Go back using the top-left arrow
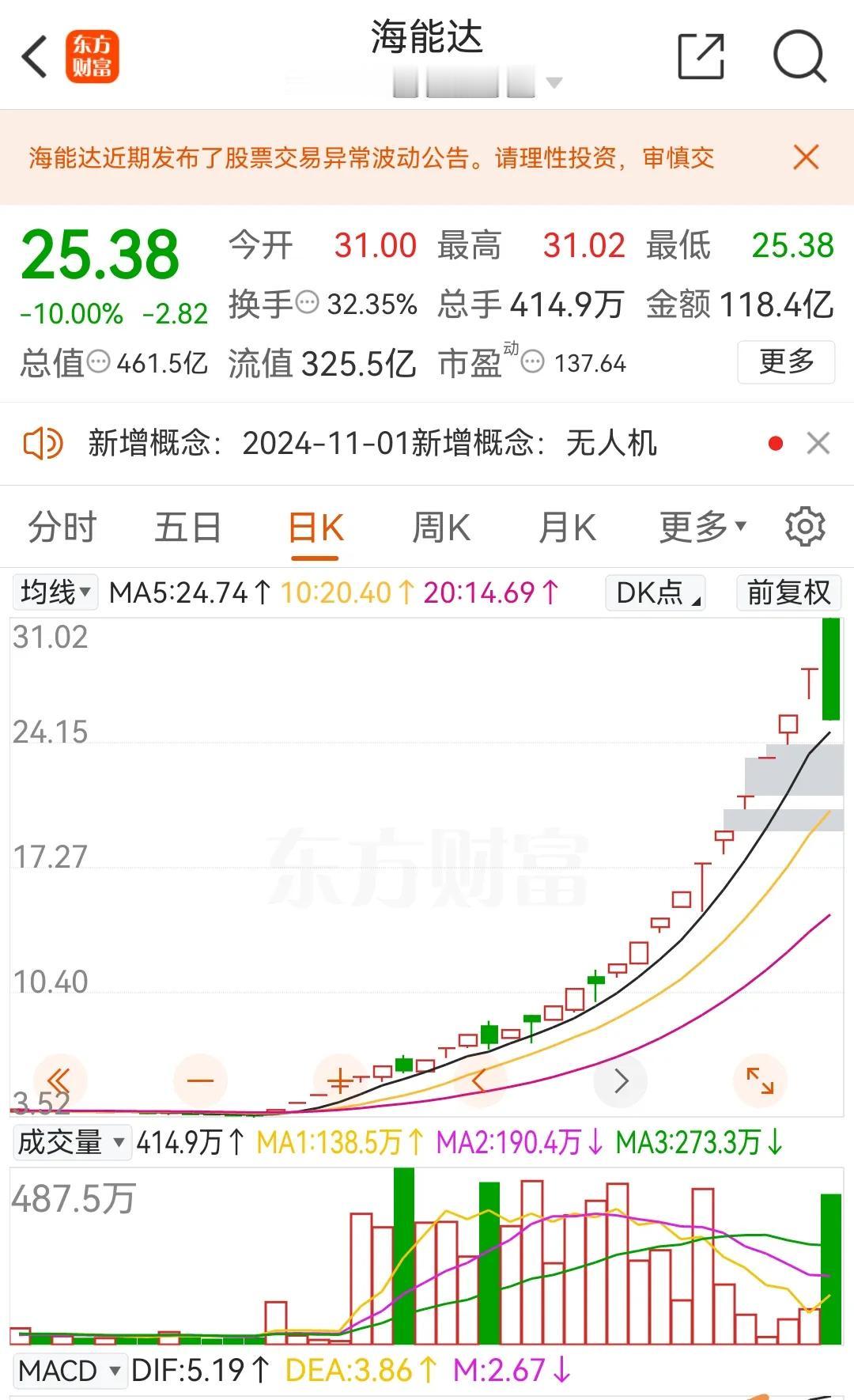 click(35, 56)
